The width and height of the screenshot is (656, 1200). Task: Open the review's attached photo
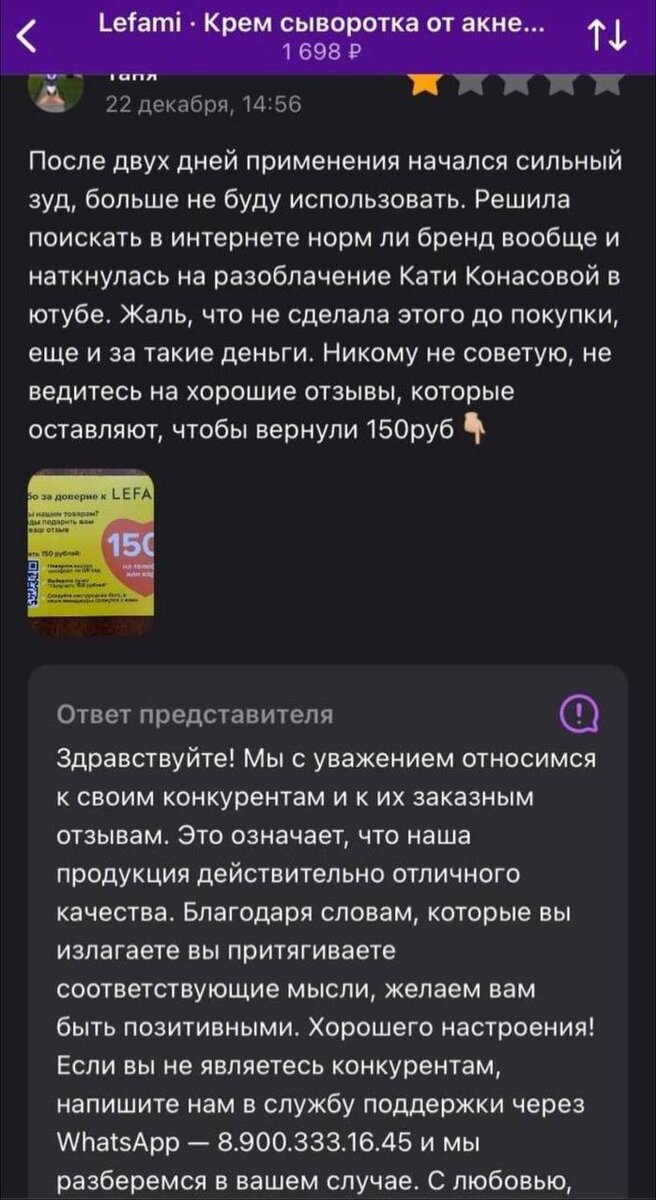pyautogui.click(x=91, y=555)
